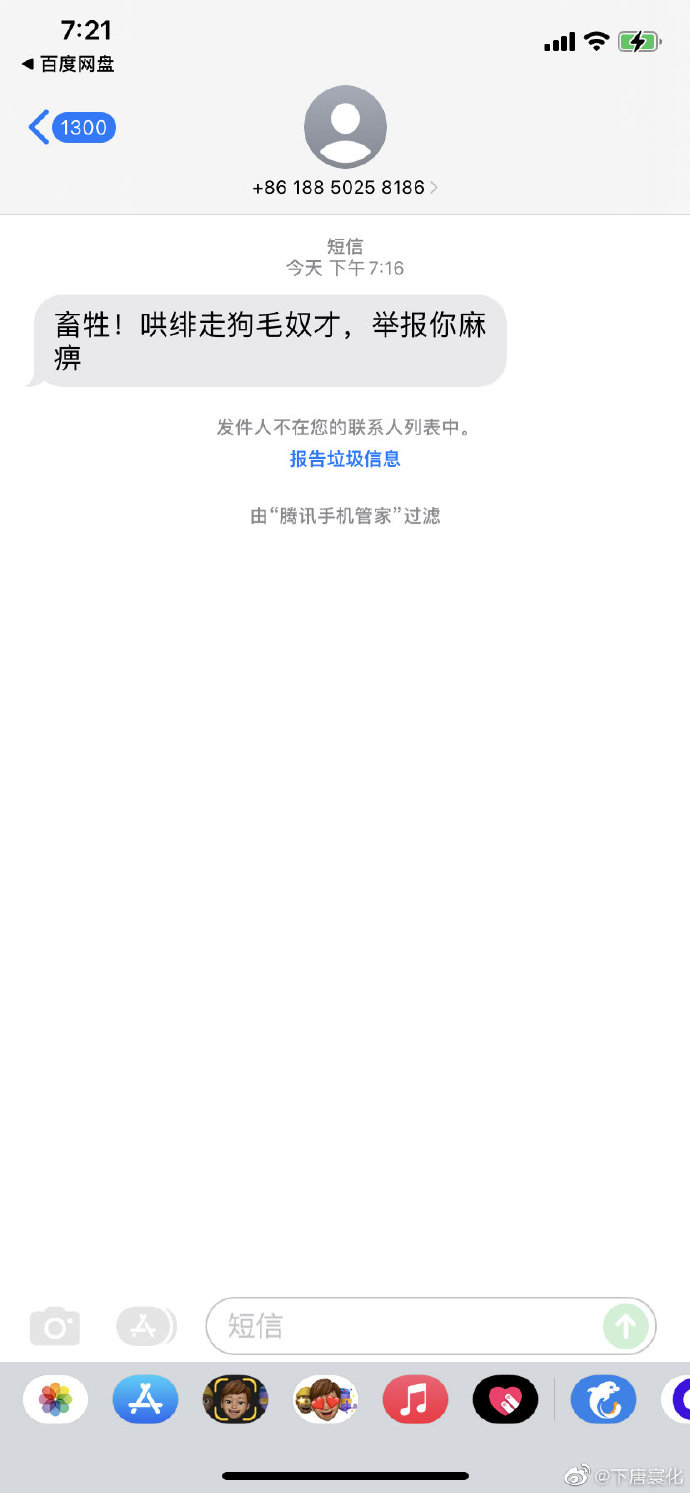The height and width of the screenshot is (1493, 690).
Task: Open Memoji stickers with heart eyes
Action: click(x=326, y=1399)
